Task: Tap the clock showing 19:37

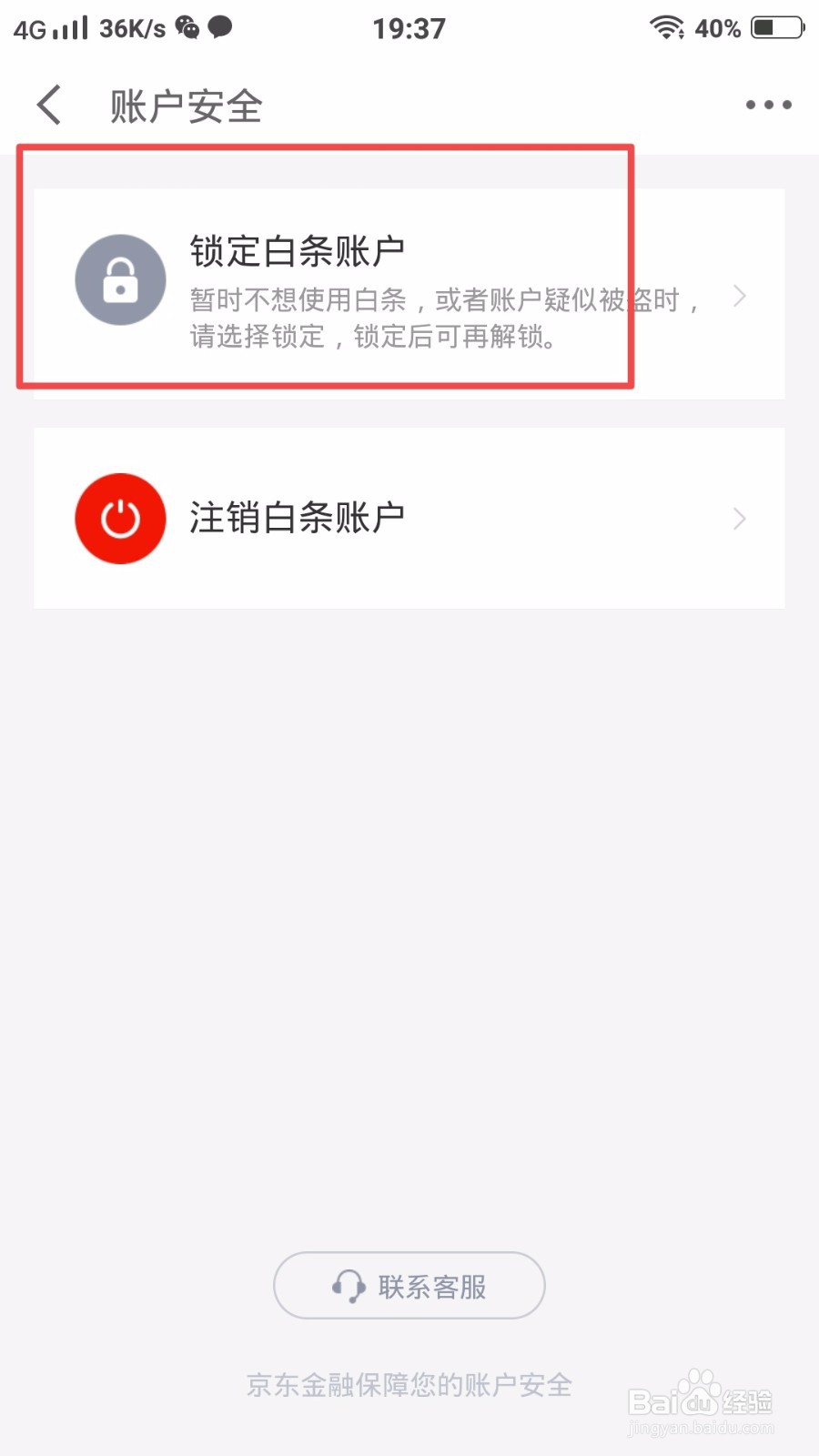Action: click(409, 27)
